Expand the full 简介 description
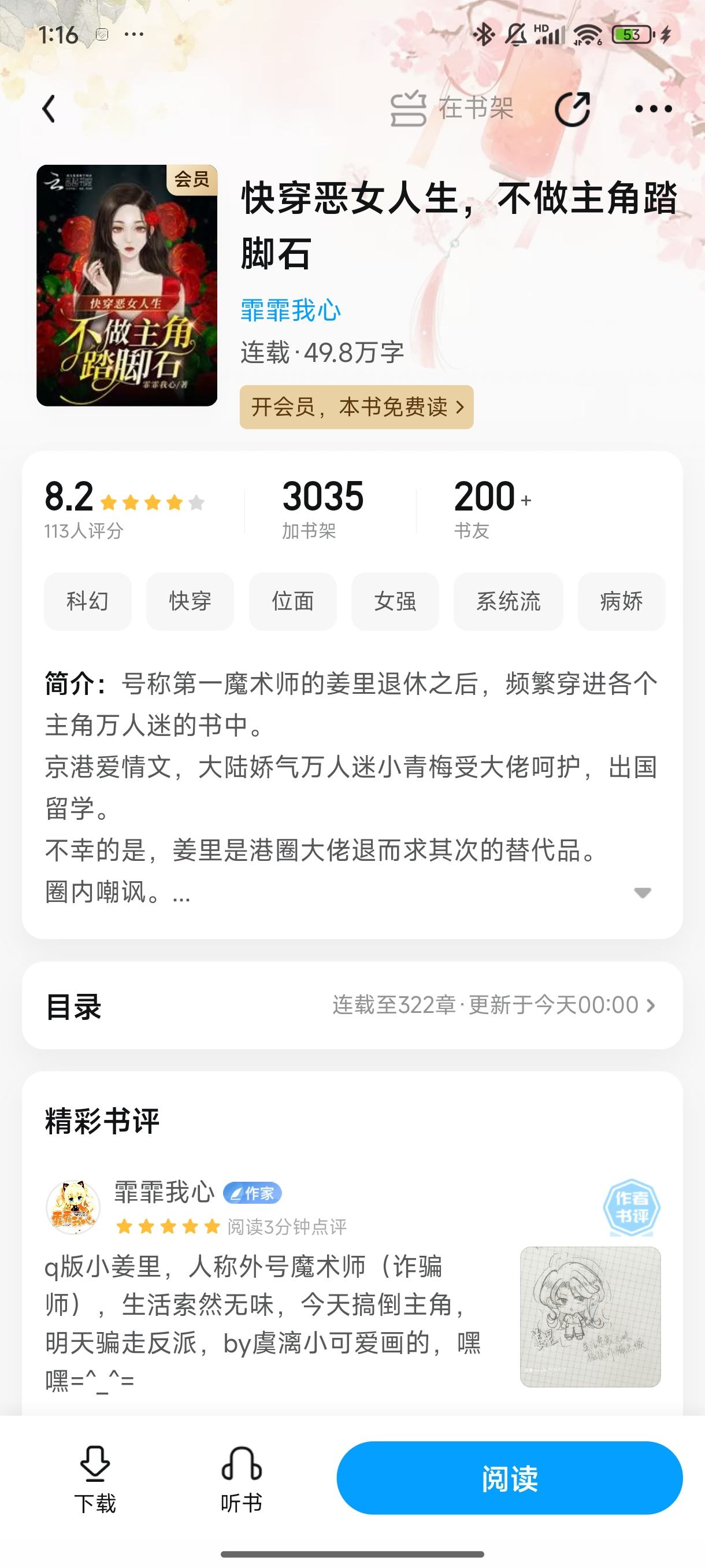 643,892
